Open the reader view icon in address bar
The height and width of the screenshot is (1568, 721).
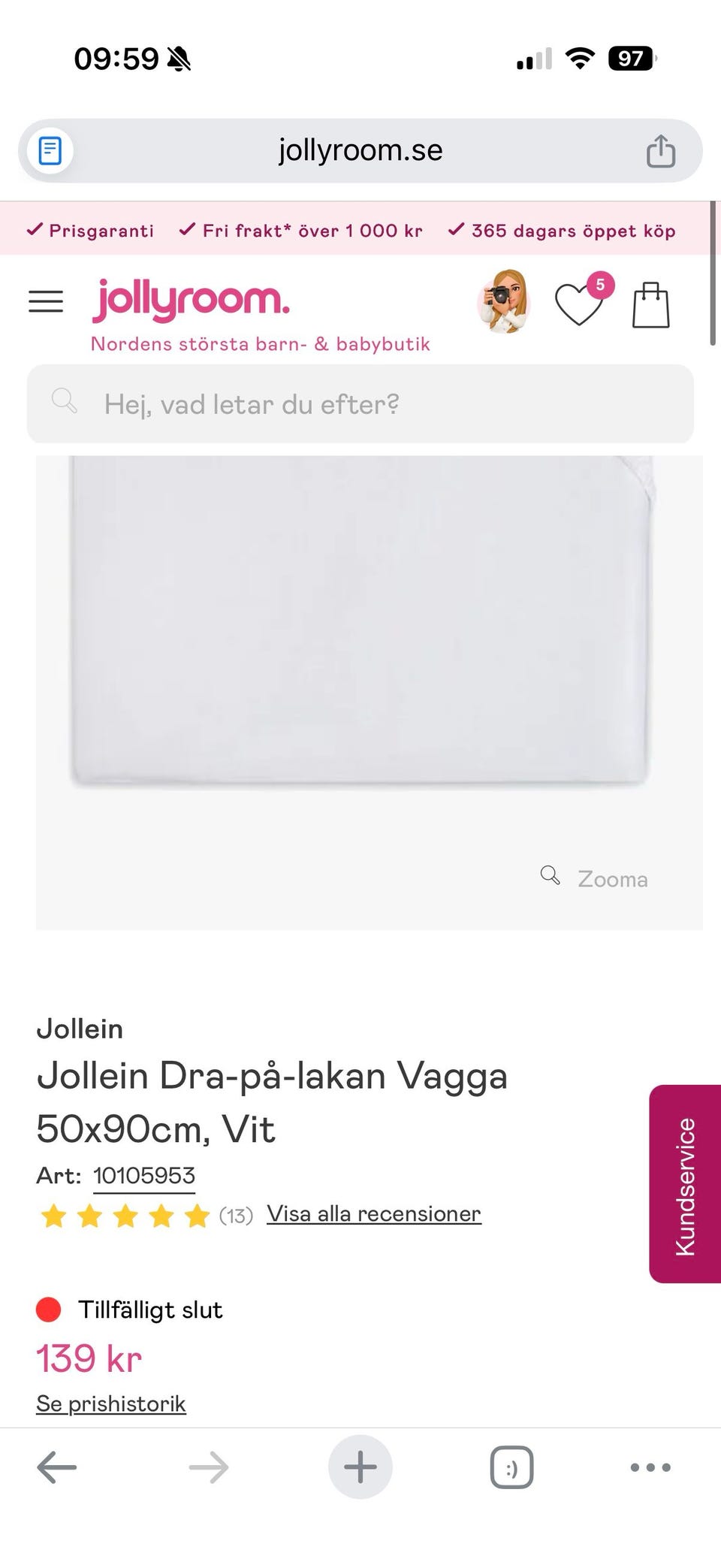click(x=49, y=150)
